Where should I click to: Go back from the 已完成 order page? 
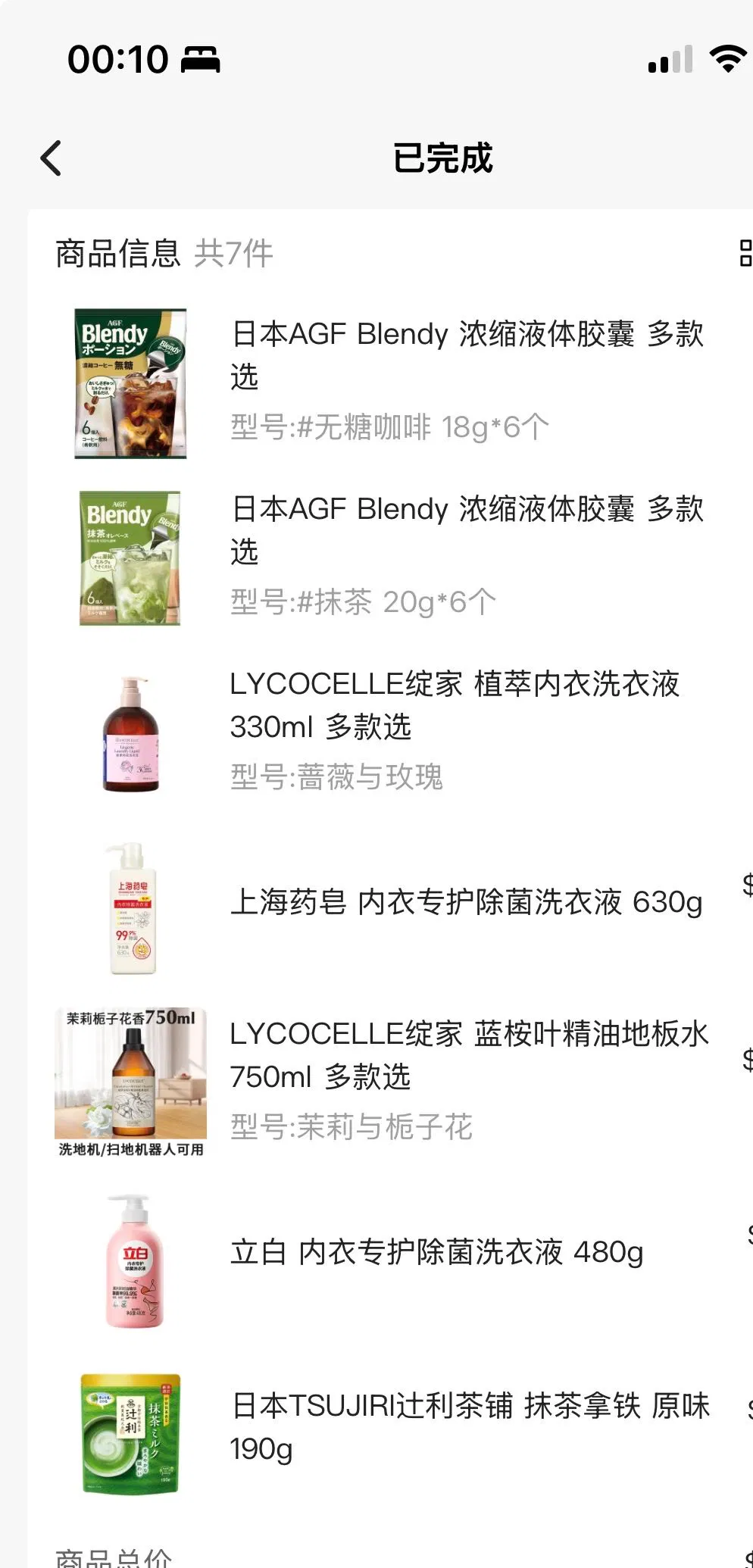(51, 158)
